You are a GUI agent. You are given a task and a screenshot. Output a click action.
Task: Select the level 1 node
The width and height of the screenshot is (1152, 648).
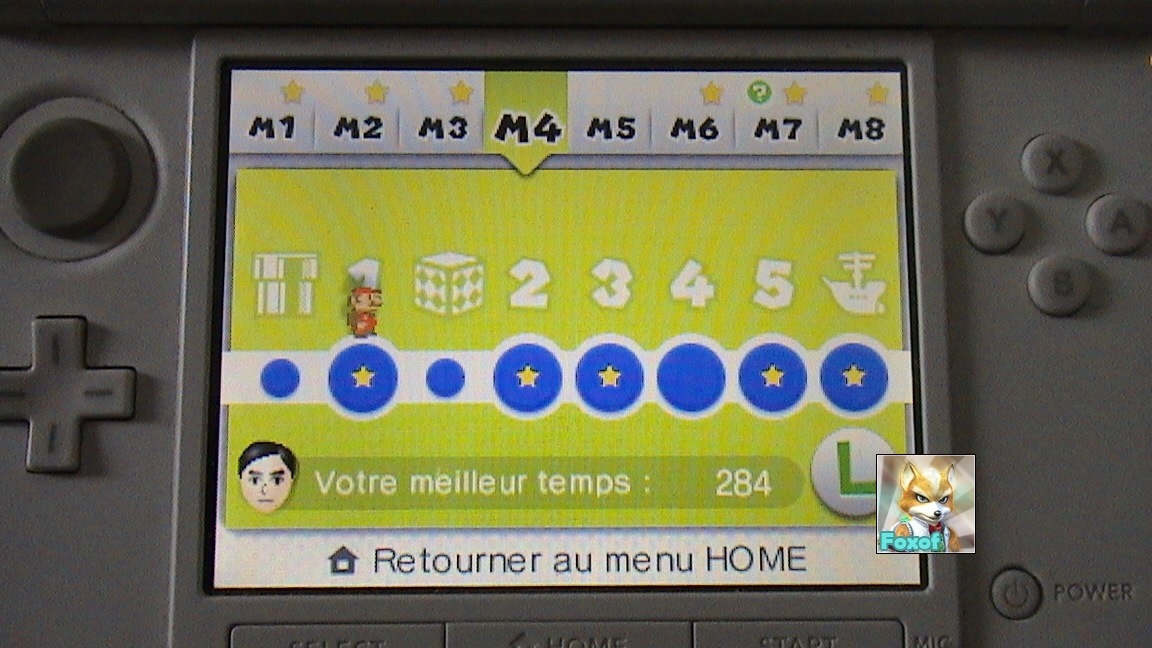point(363,377)
